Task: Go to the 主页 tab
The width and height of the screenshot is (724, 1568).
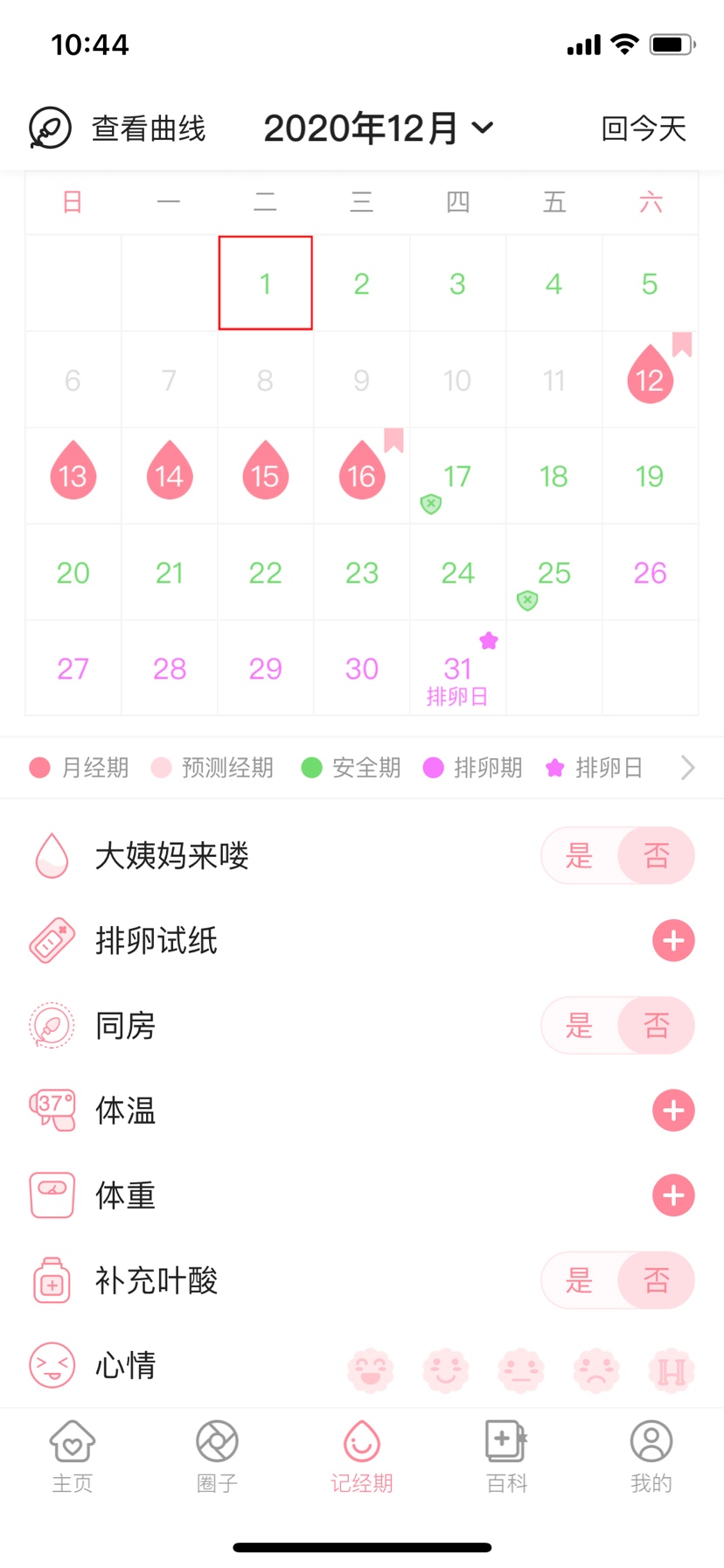Action: coord(73,1456)
